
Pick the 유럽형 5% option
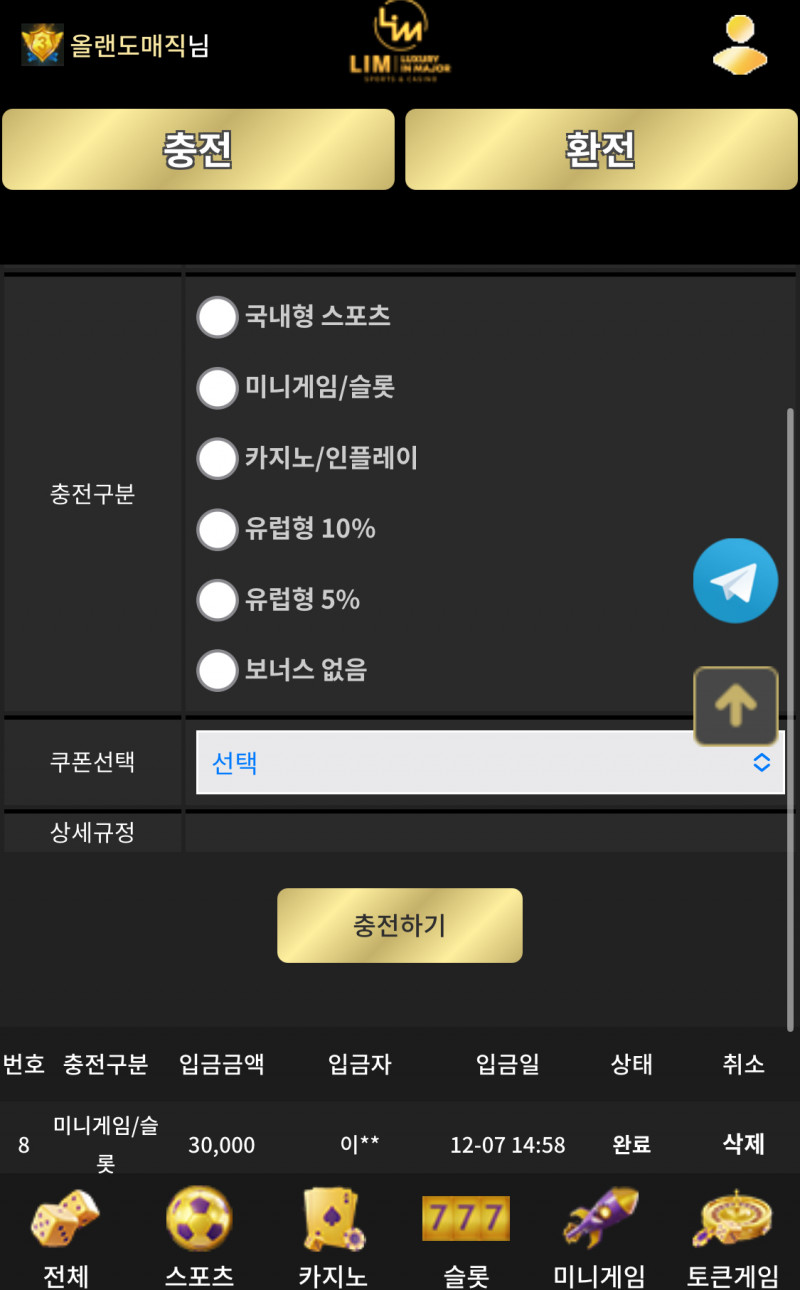[x=217, y=600]
